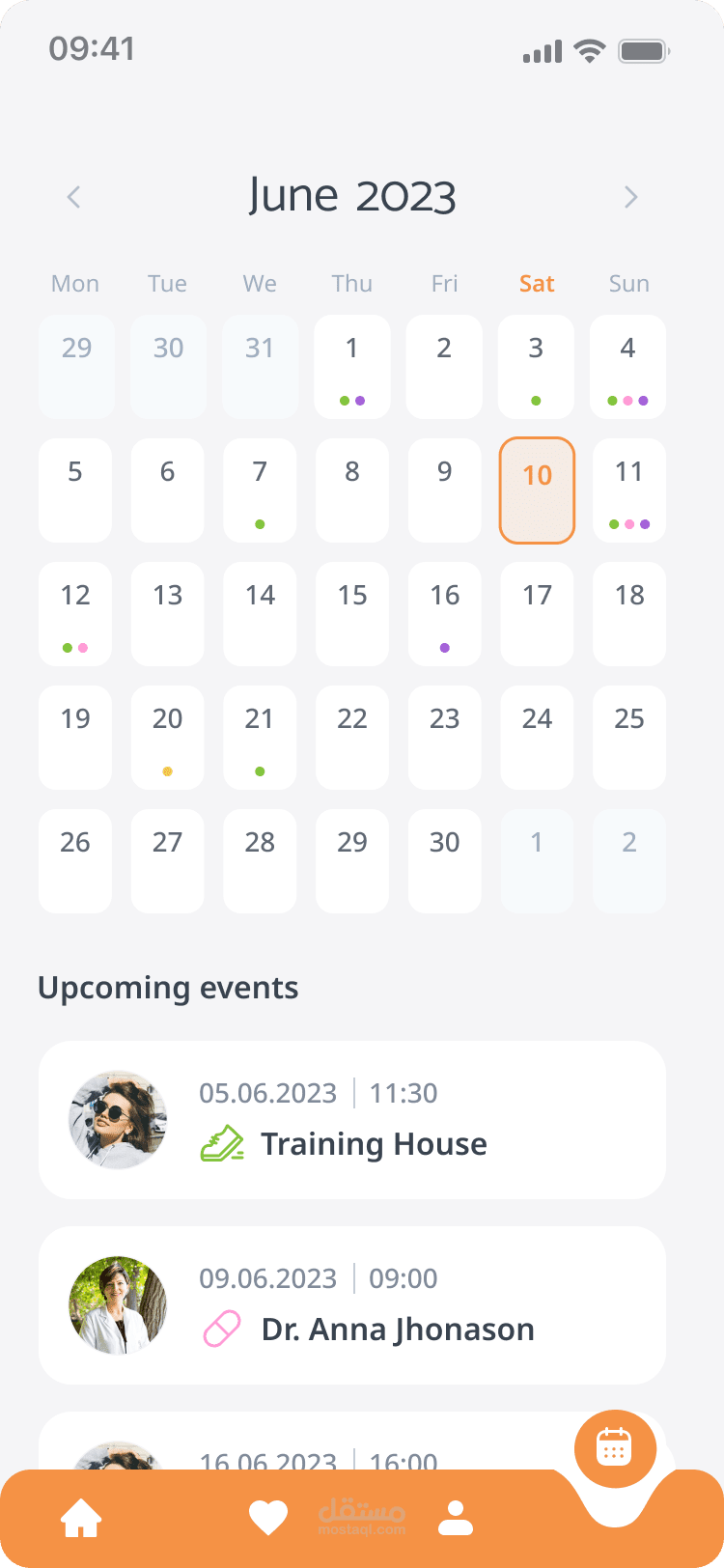This screenshot has height=1568, width=724.
Task: Tap the floating calendar button
Action: (x=615, y=1448)
